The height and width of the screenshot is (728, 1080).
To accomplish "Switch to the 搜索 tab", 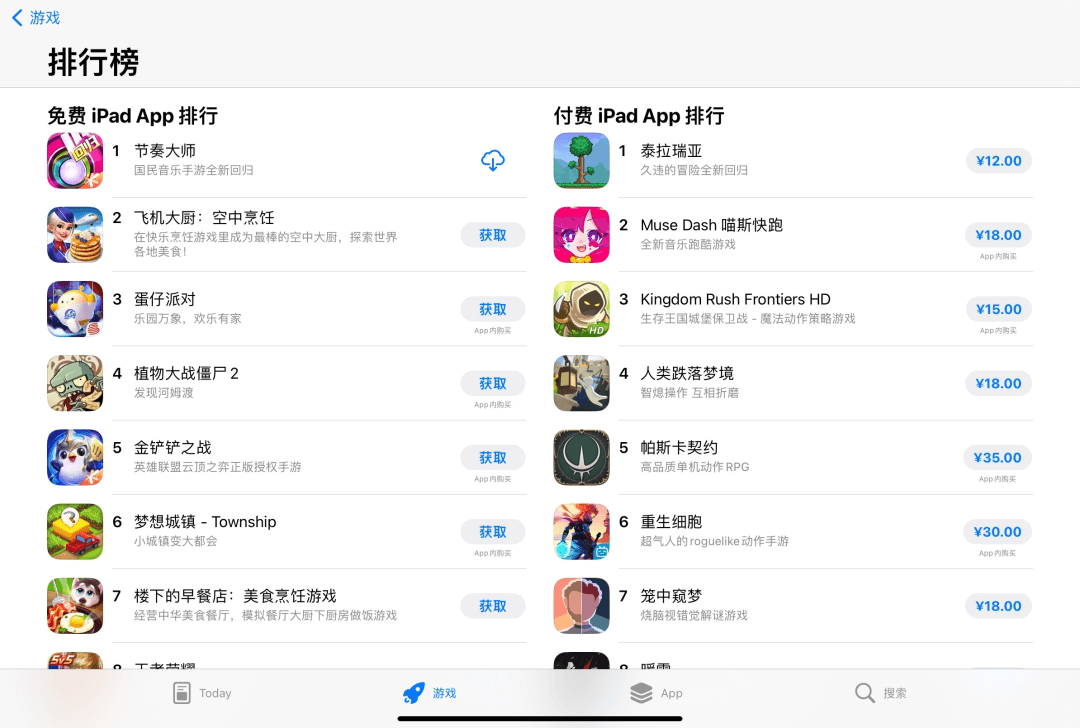I will [881, 693].
